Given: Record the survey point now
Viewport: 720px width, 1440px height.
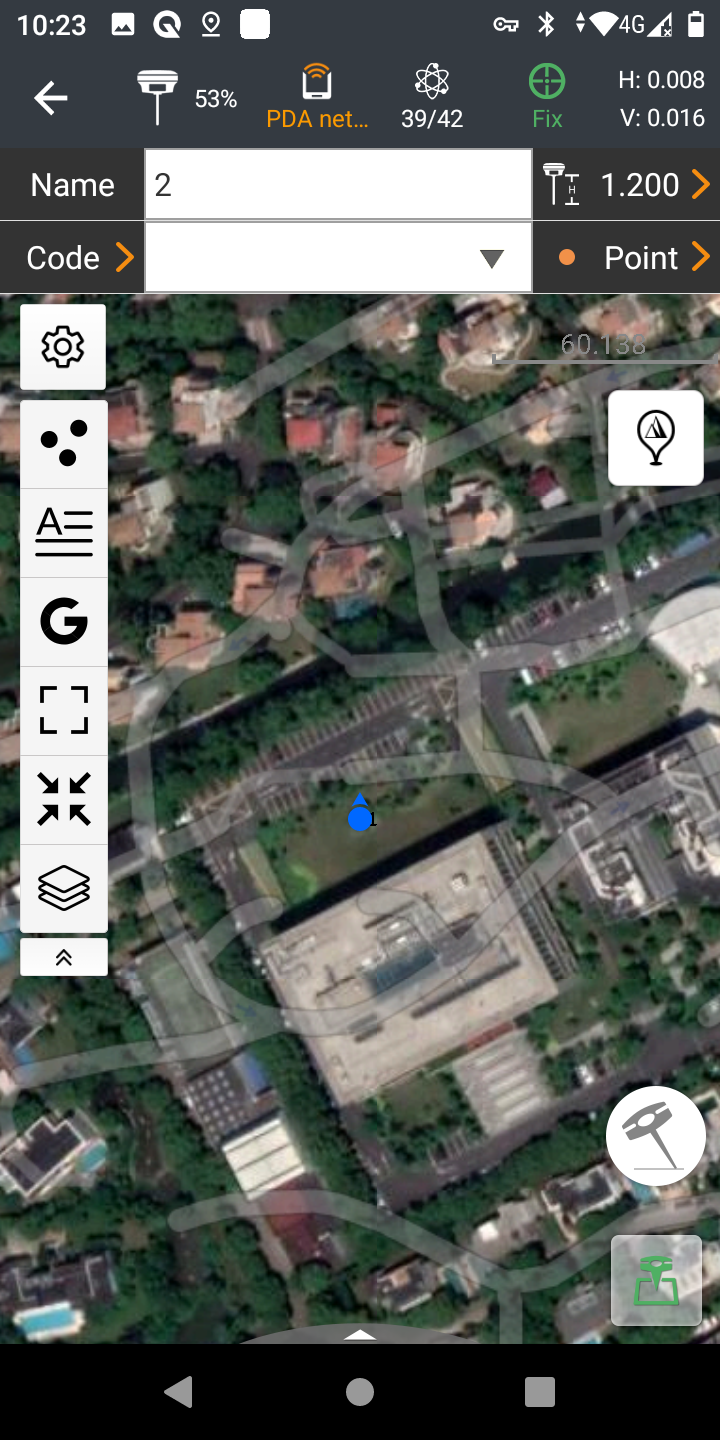Looking at the screenshot, I should tap(656, 1136).
